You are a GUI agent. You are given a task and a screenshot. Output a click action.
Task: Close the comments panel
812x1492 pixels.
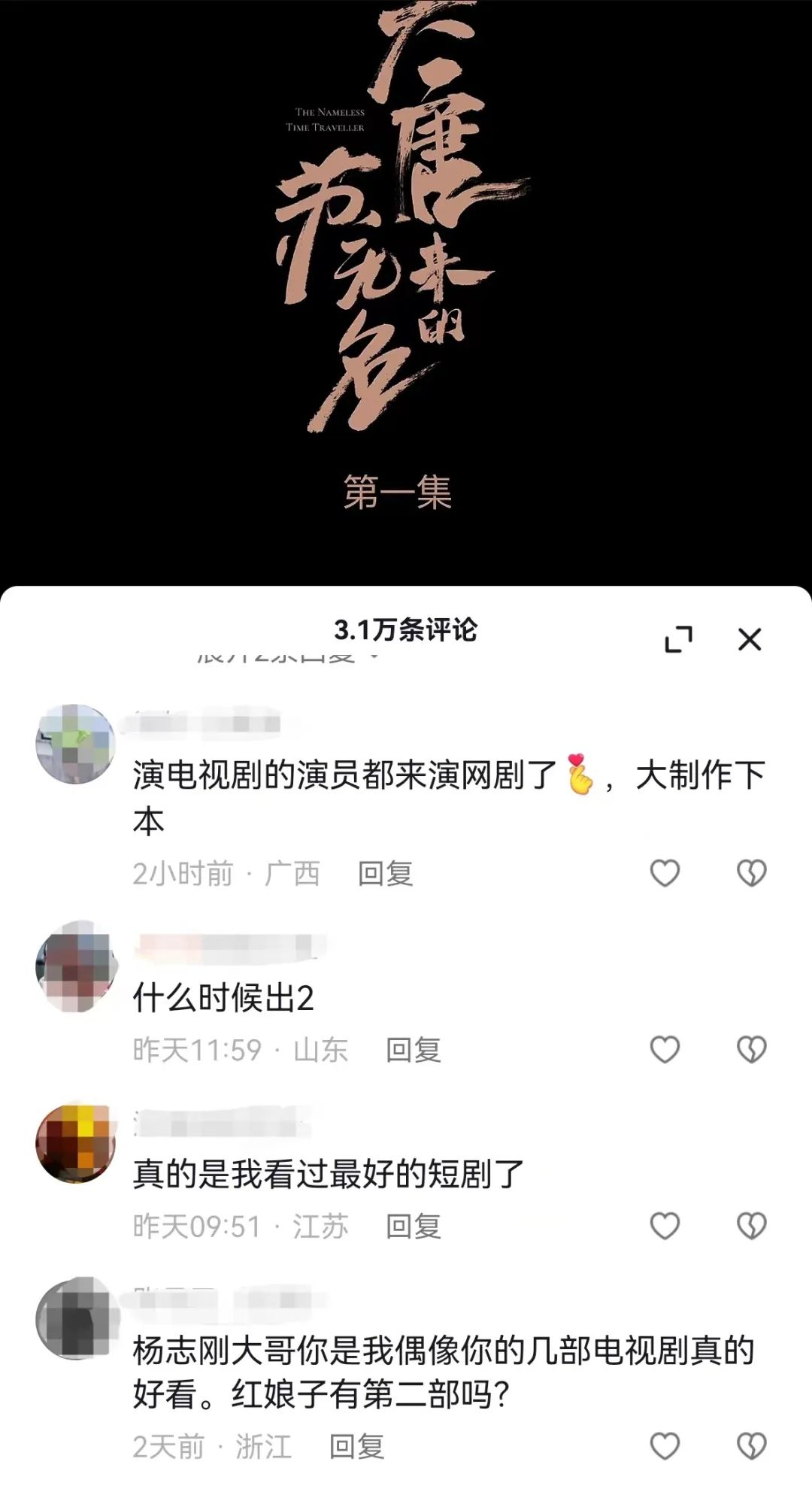[750, 639]
